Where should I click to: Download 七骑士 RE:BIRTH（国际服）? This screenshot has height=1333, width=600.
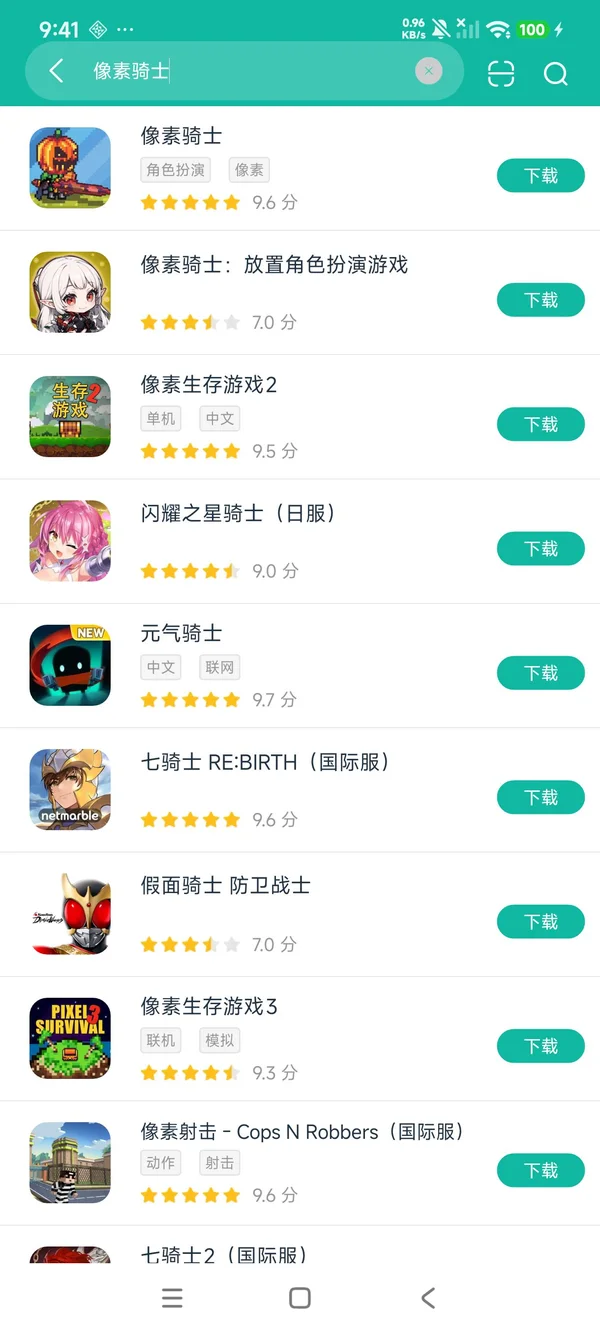click(540, 797)
